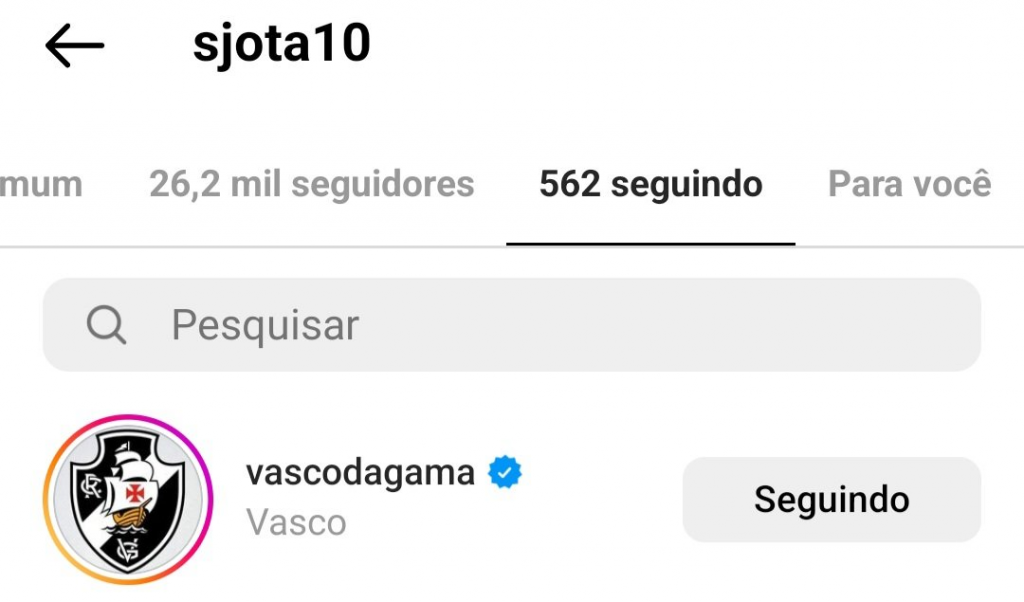Go back using the arrow icon

(x=75, y=46)
